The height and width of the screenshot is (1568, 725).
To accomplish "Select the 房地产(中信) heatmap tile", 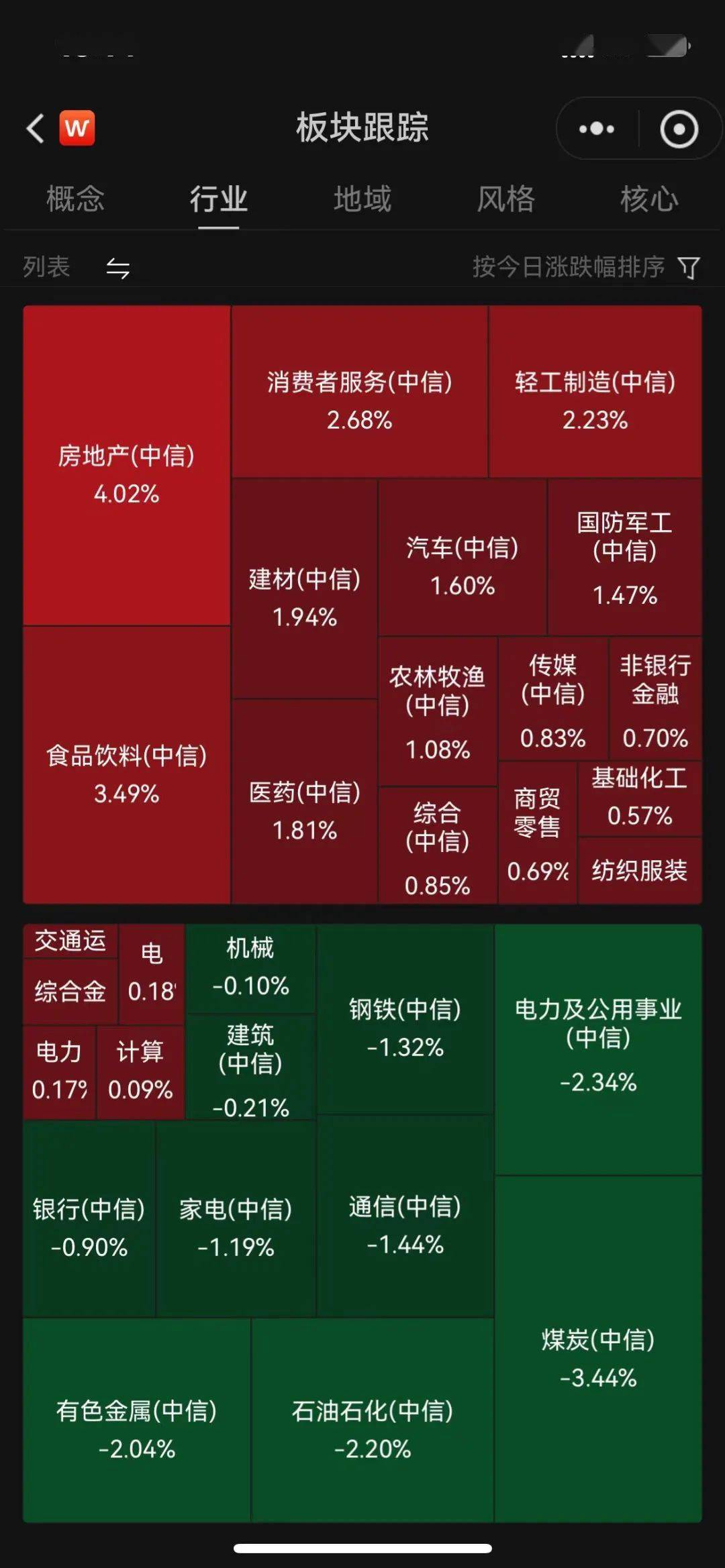I will point(125,466).
